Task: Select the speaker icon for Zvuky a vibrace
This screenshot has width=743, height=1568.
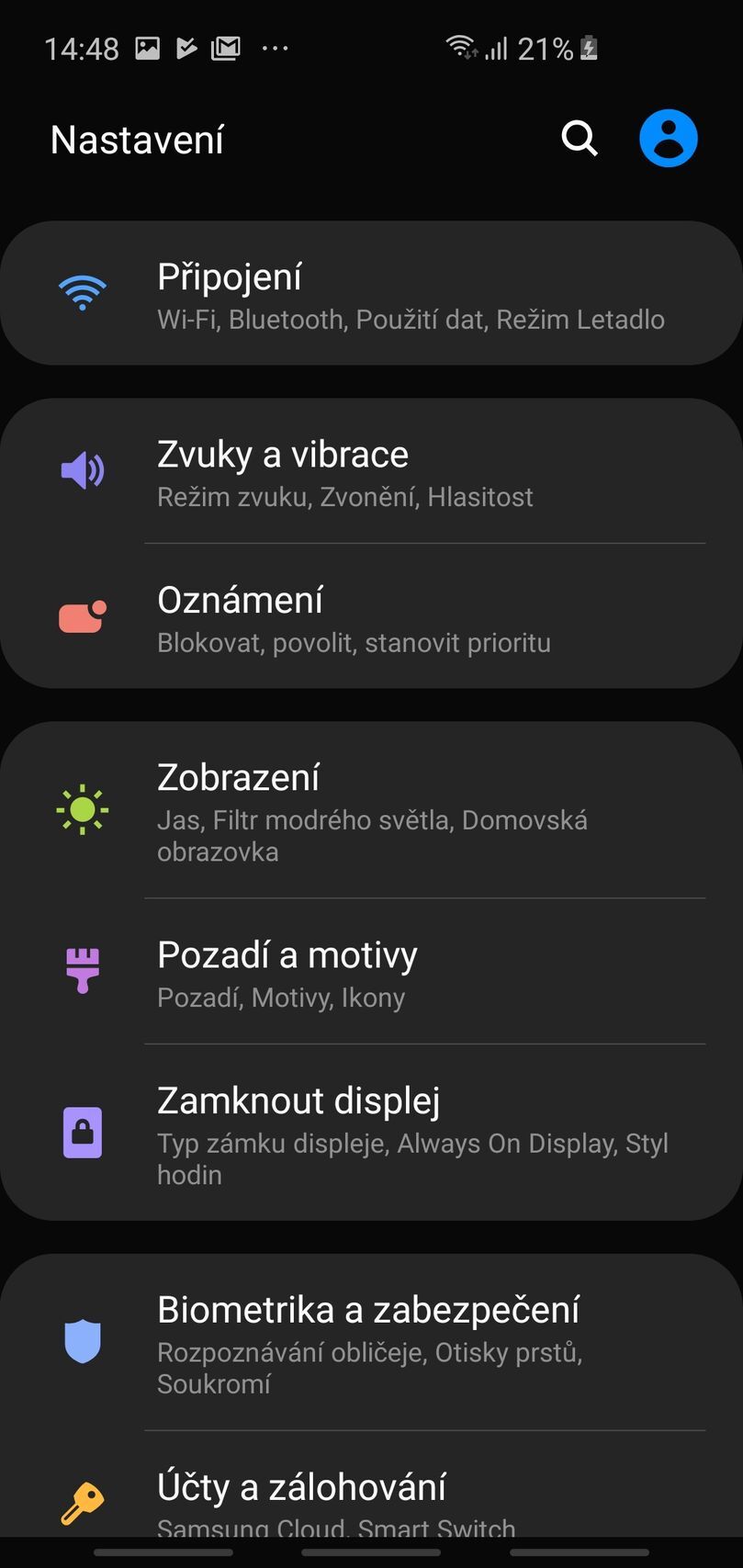Action: 83,470
